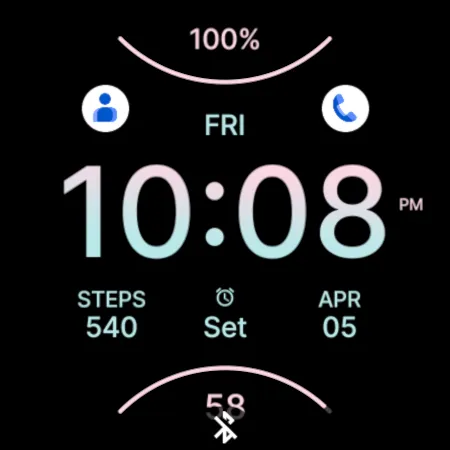The image size is (450, 450).
Task: Open the contacts shortcut
Action: click(x=105, y=108)
